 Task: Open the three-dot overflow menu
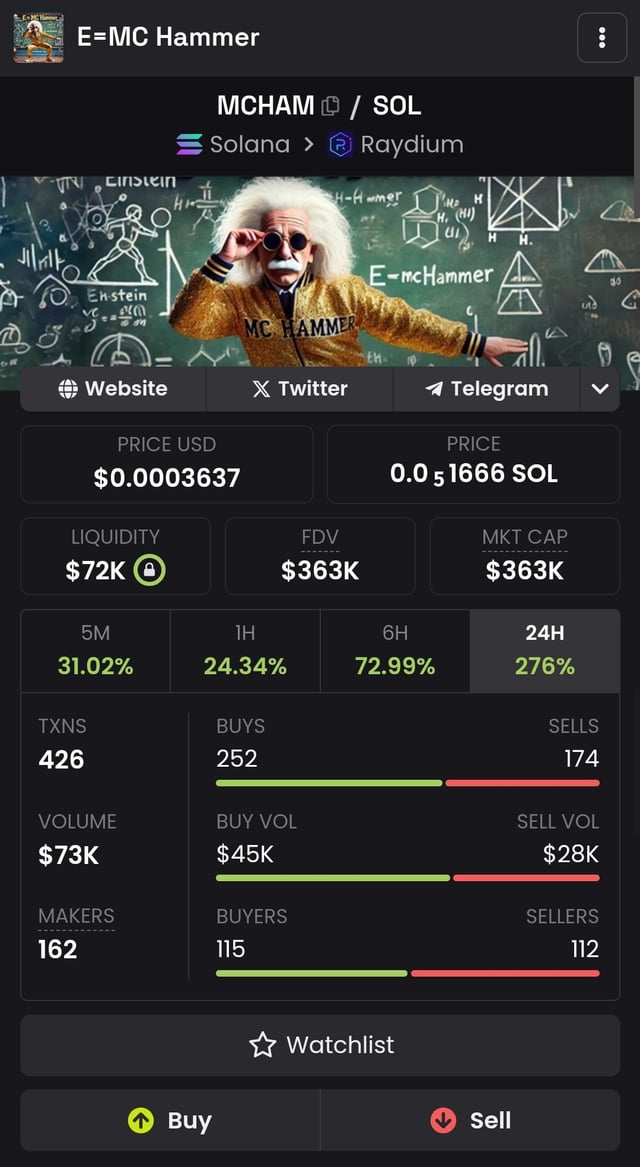click(602, 38)
